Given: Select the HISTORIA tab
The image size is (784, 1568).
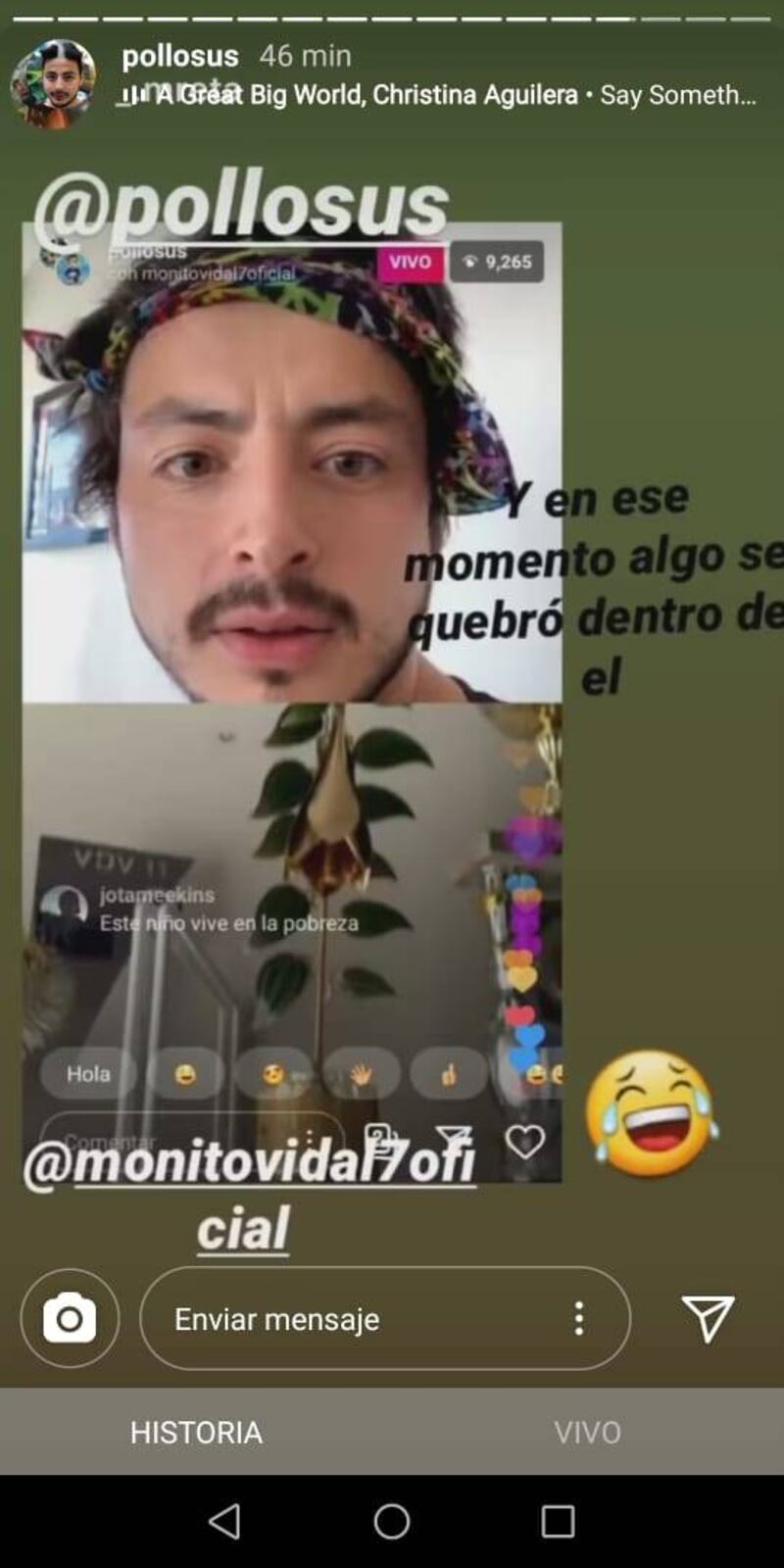Looking at the screenshot, I should coord(196,1432).
